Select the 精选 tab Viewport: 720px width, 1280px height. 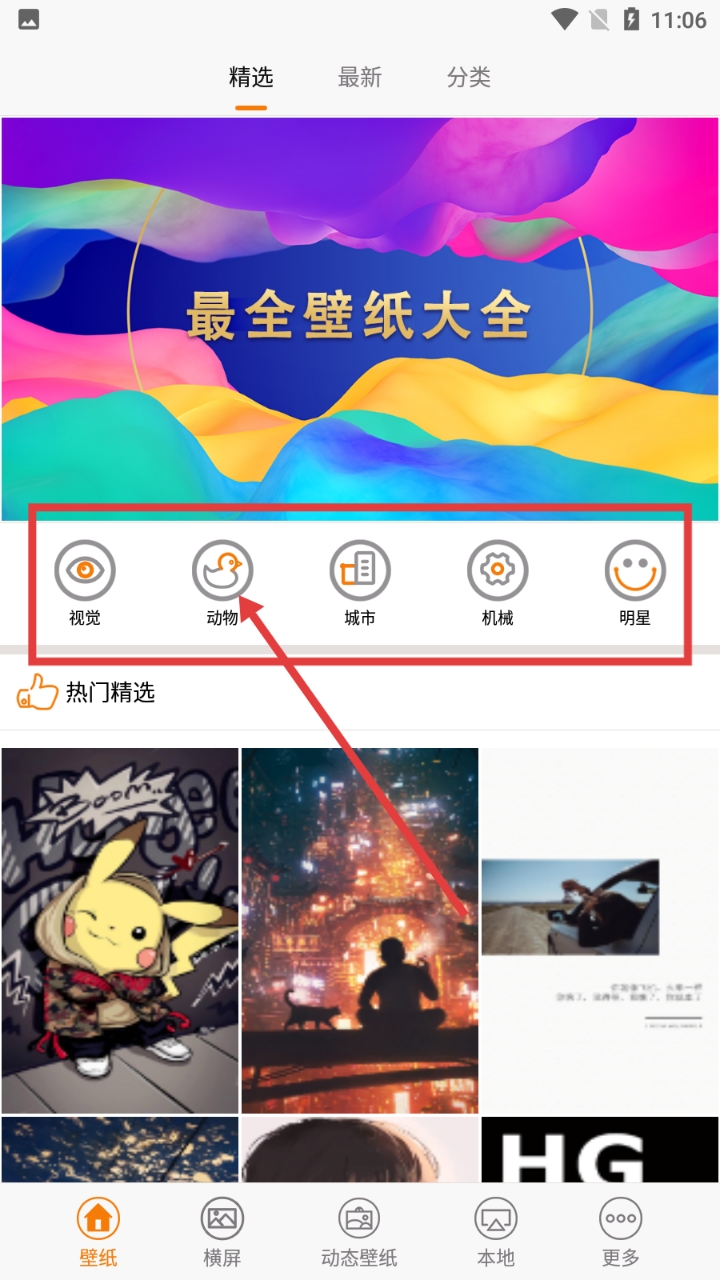[x=251, y=77]
